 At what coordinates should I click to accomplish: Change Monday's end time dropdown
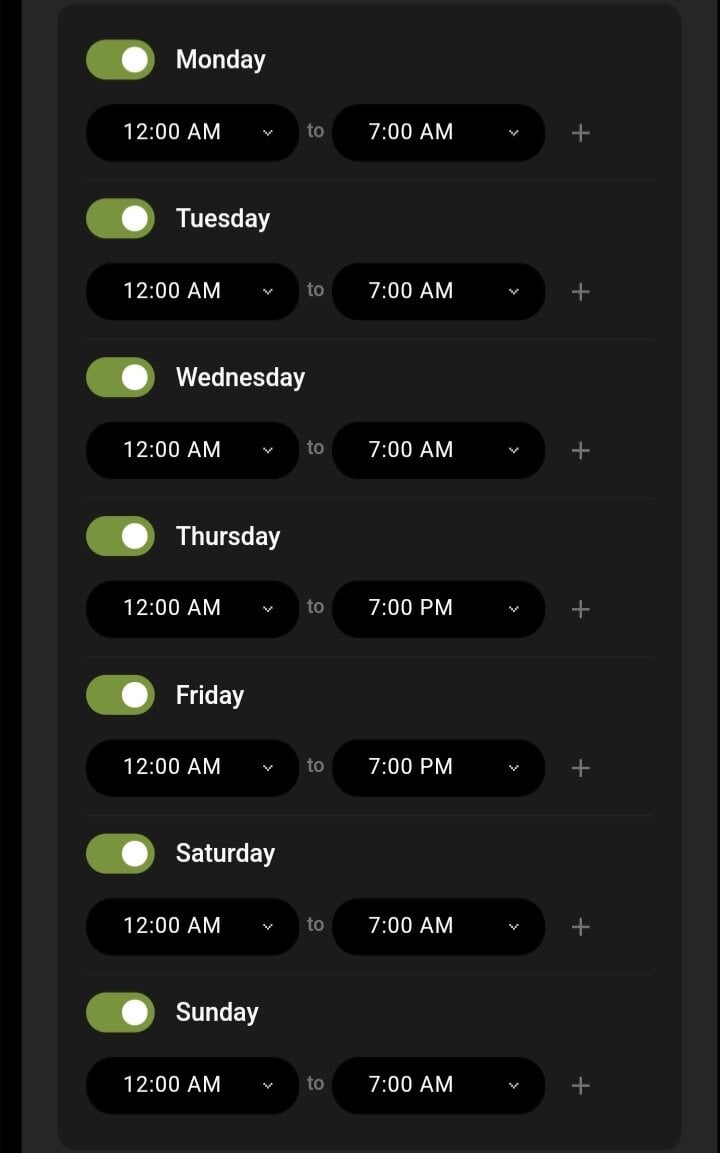point(438,132)
